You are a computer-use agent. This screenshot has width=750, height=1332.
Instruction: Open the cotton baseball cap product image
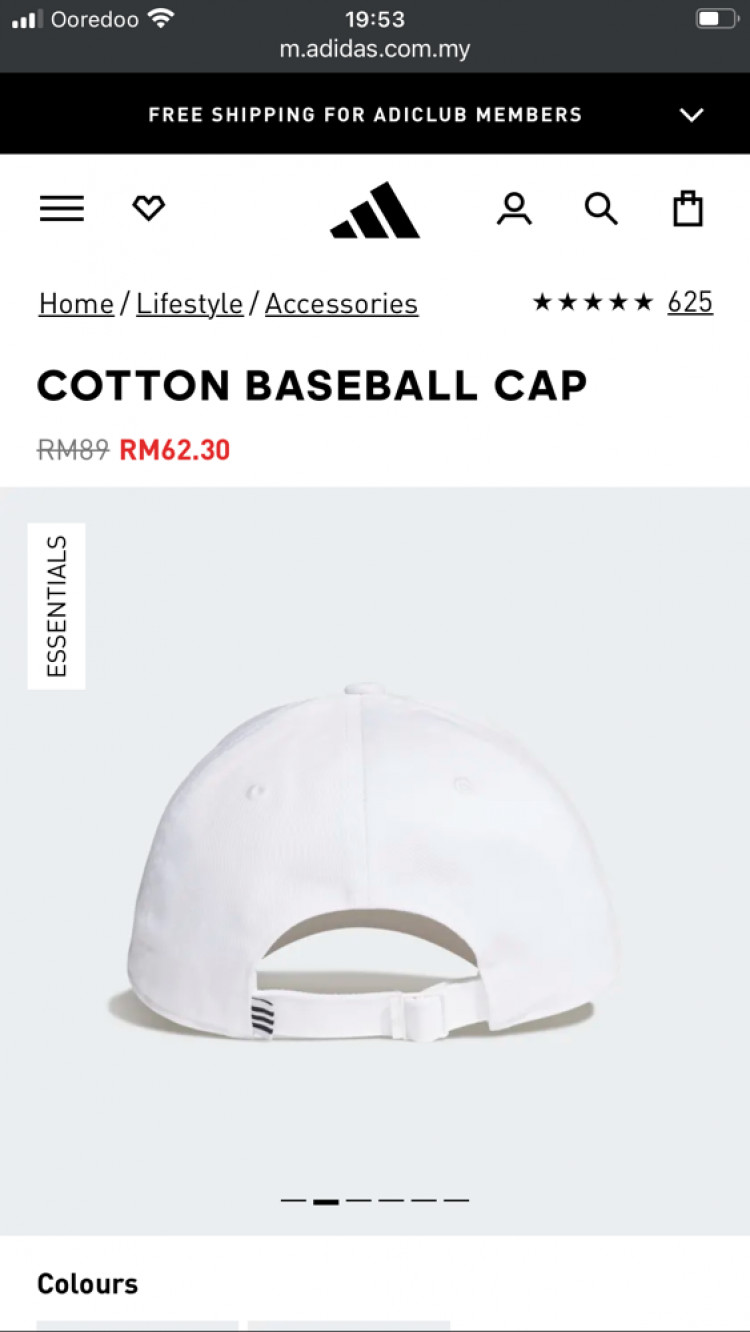click(375, 860)
